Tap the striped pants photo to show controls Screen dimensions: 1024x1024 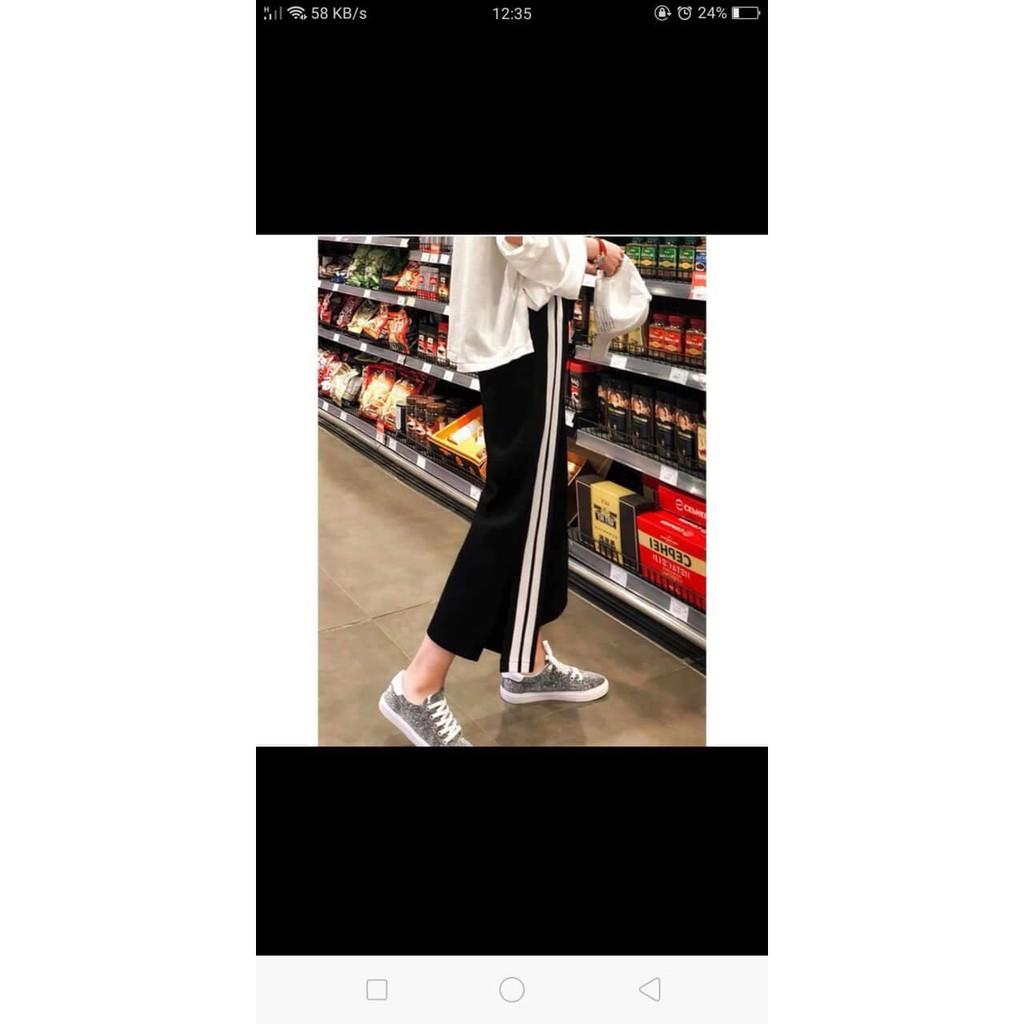tap(511, 491)
